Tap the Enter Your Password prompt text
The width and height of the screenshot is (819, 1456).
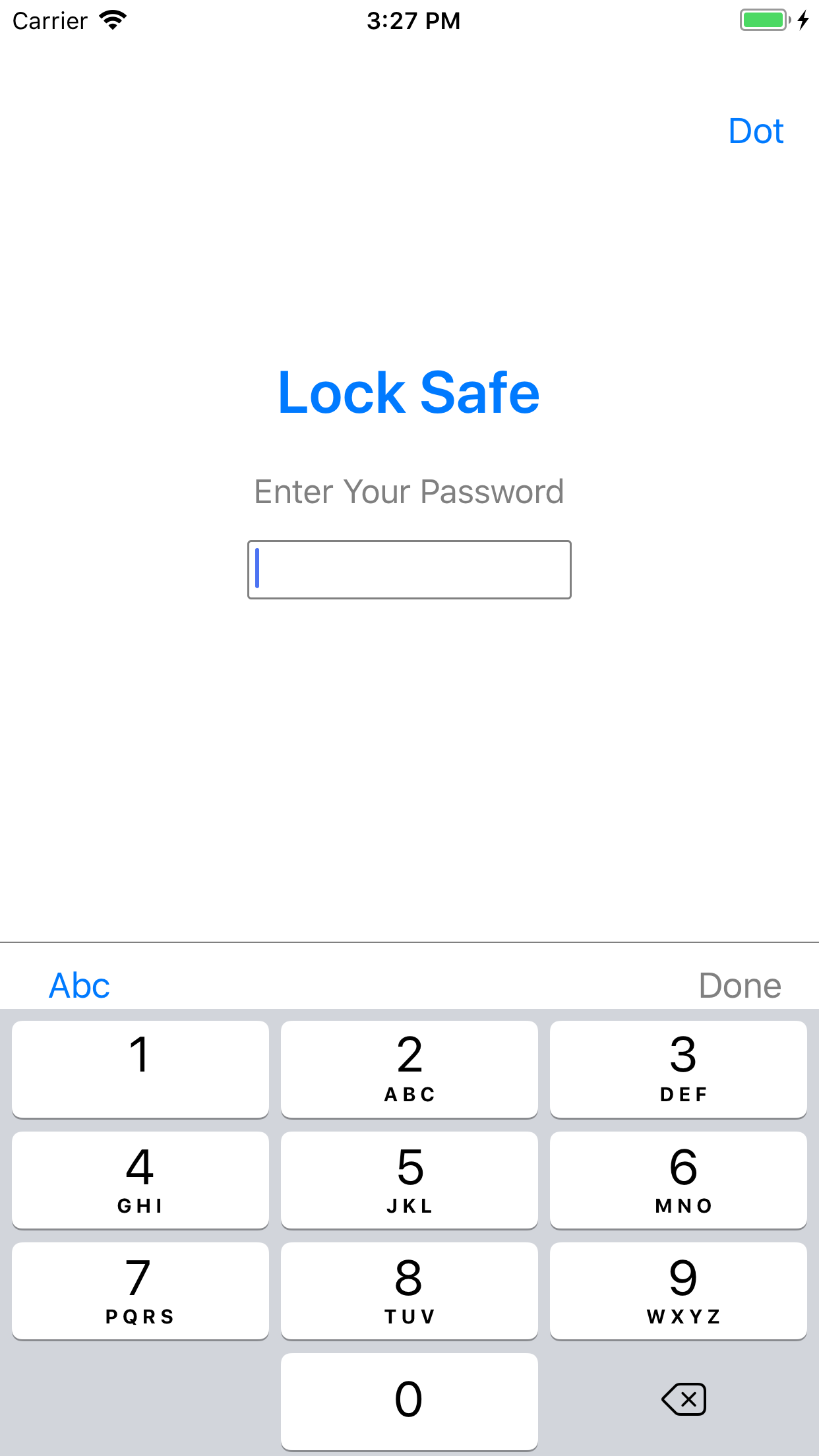pos(409,491)
